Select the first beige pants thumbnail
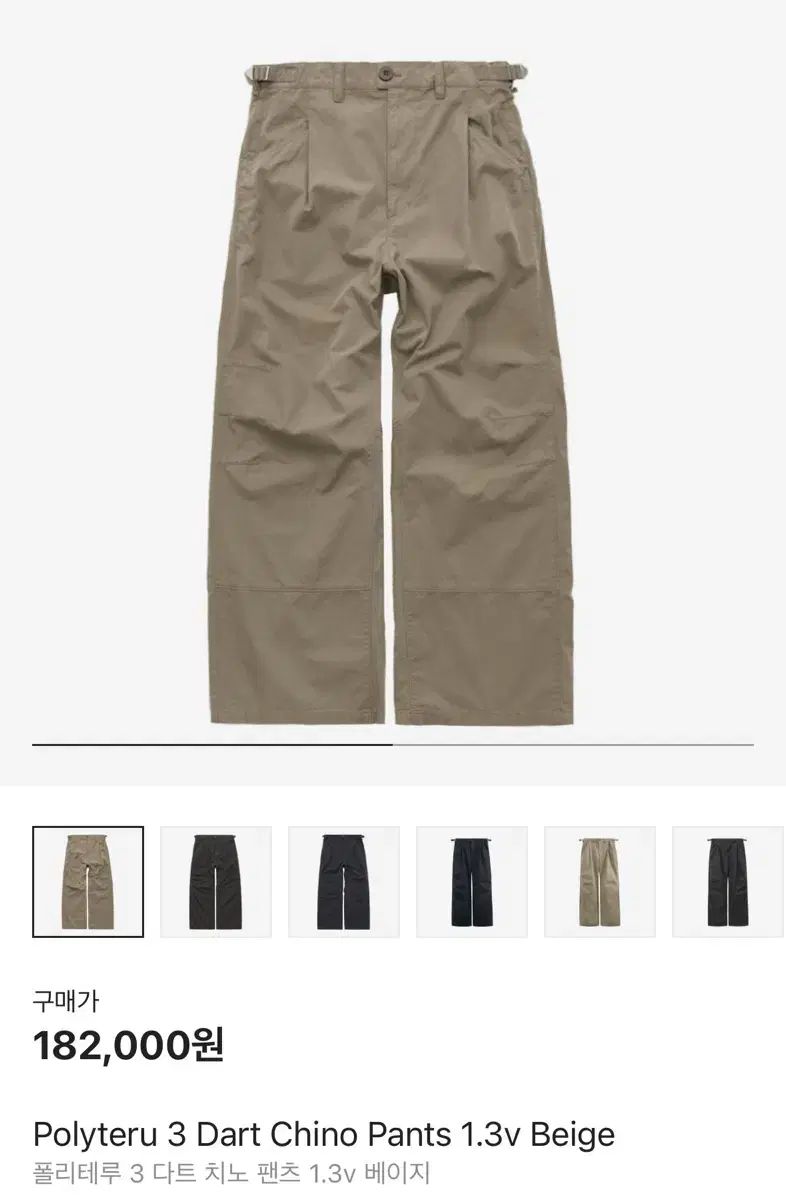 [88, 881]
